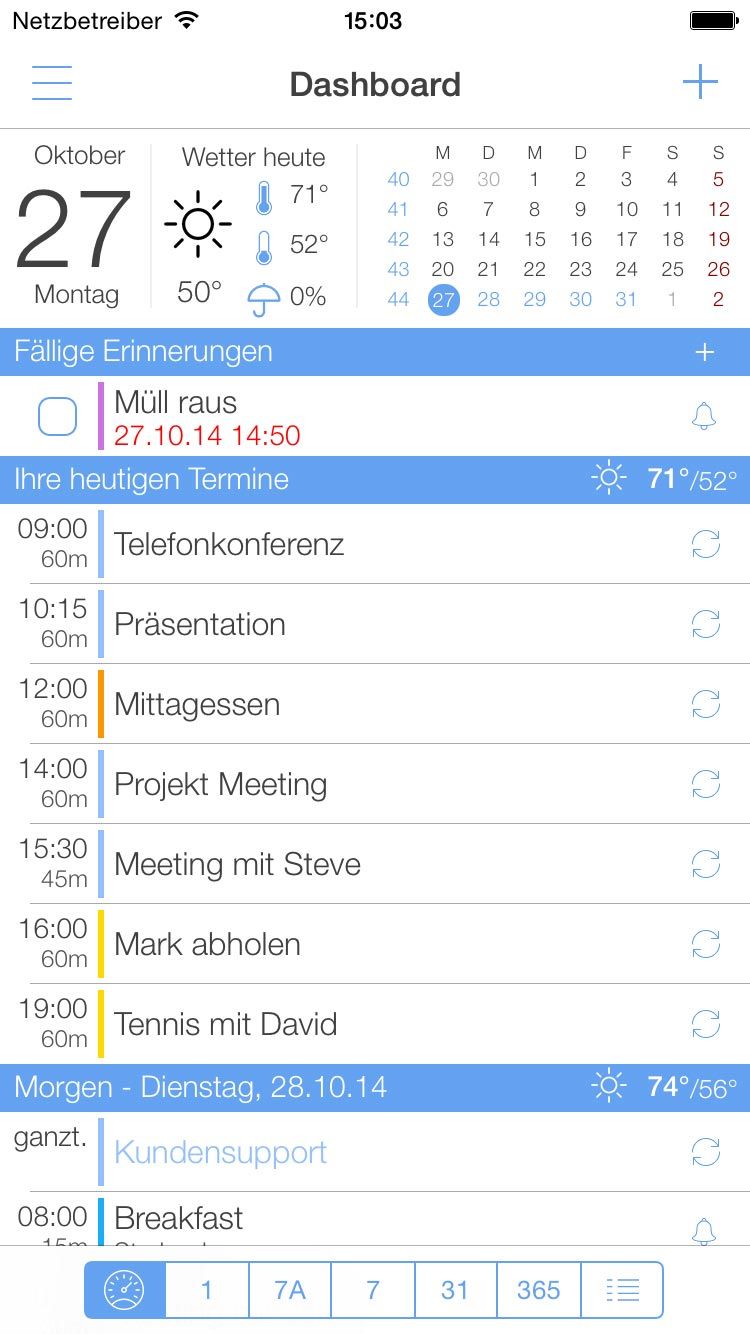Screen dimensions: 750x1334
Task: Switch to the 7-day week view
Action: tap(373, 1290)
